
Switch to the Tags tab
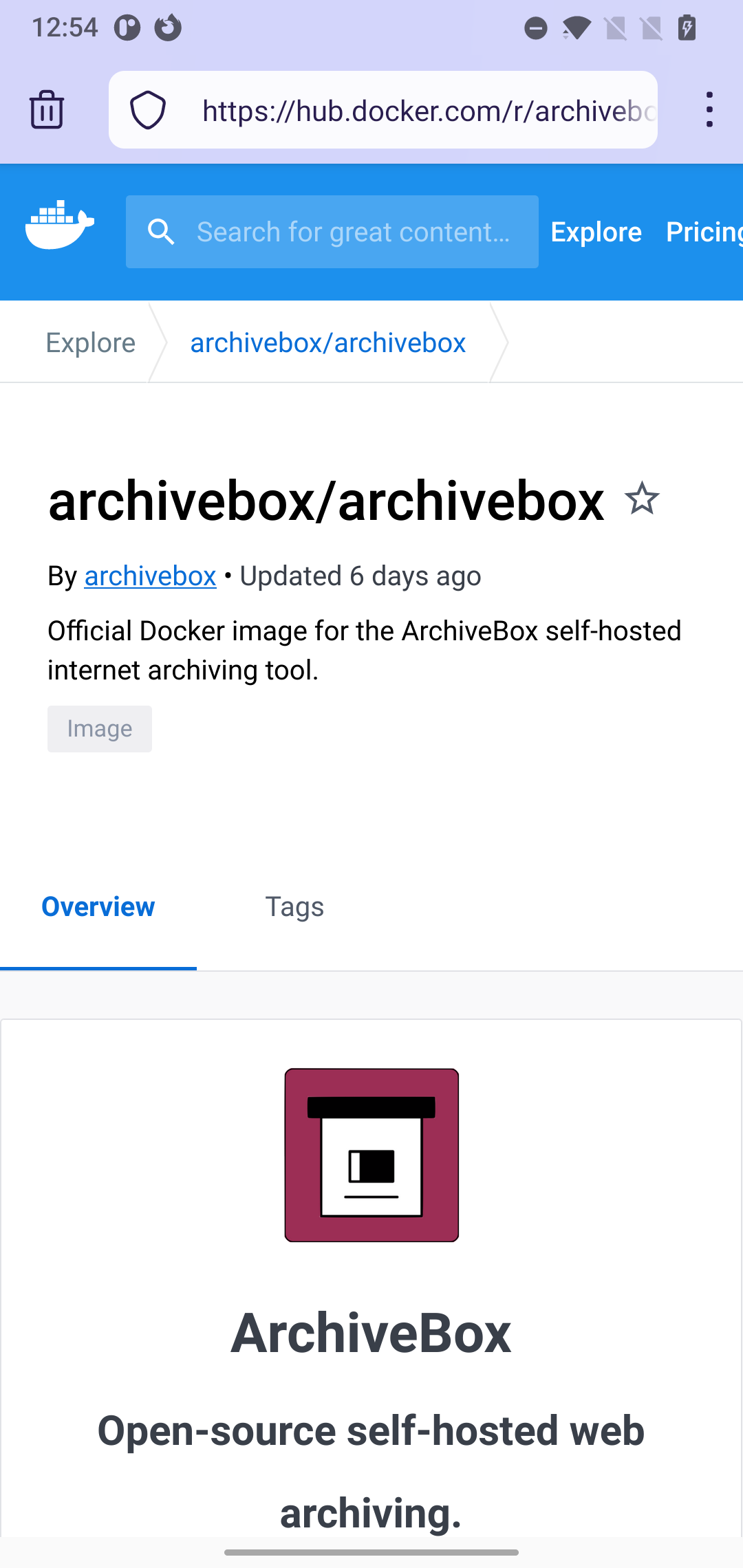pos(294,907)
